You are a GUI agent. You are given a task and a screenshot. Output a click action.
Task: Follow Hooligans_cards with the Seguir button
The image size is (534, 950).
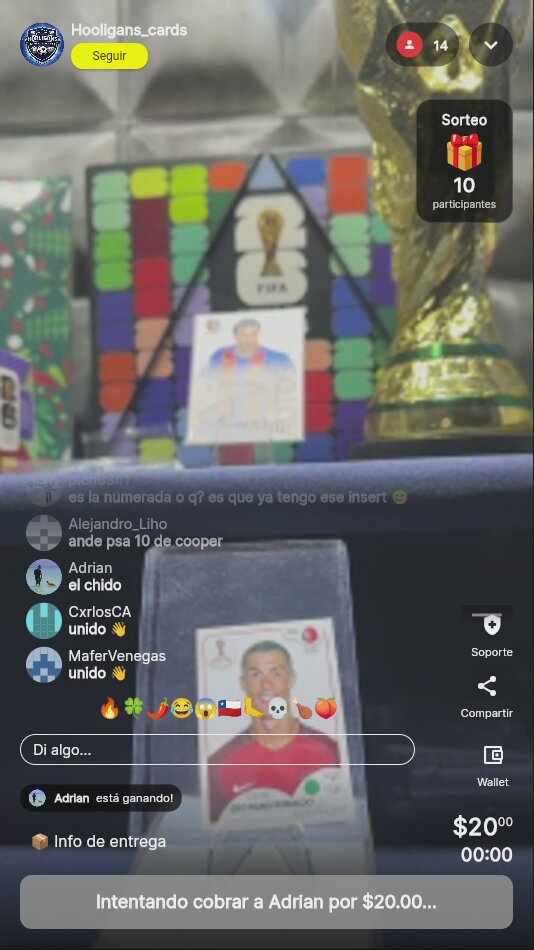(109, 56)
